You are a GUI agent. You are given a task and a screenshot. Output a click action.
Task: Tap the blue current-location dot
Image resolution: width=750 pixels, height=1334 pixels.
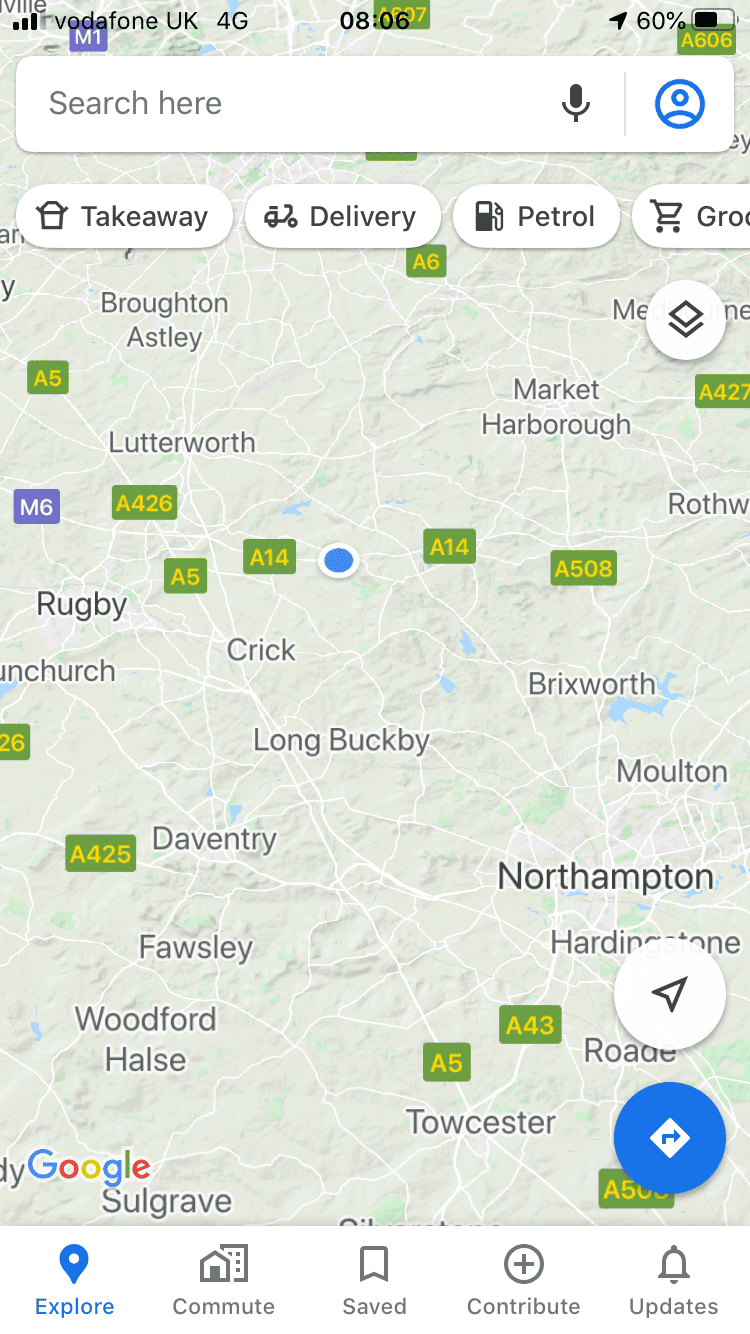pyautogui.click(x=339, y=561)
